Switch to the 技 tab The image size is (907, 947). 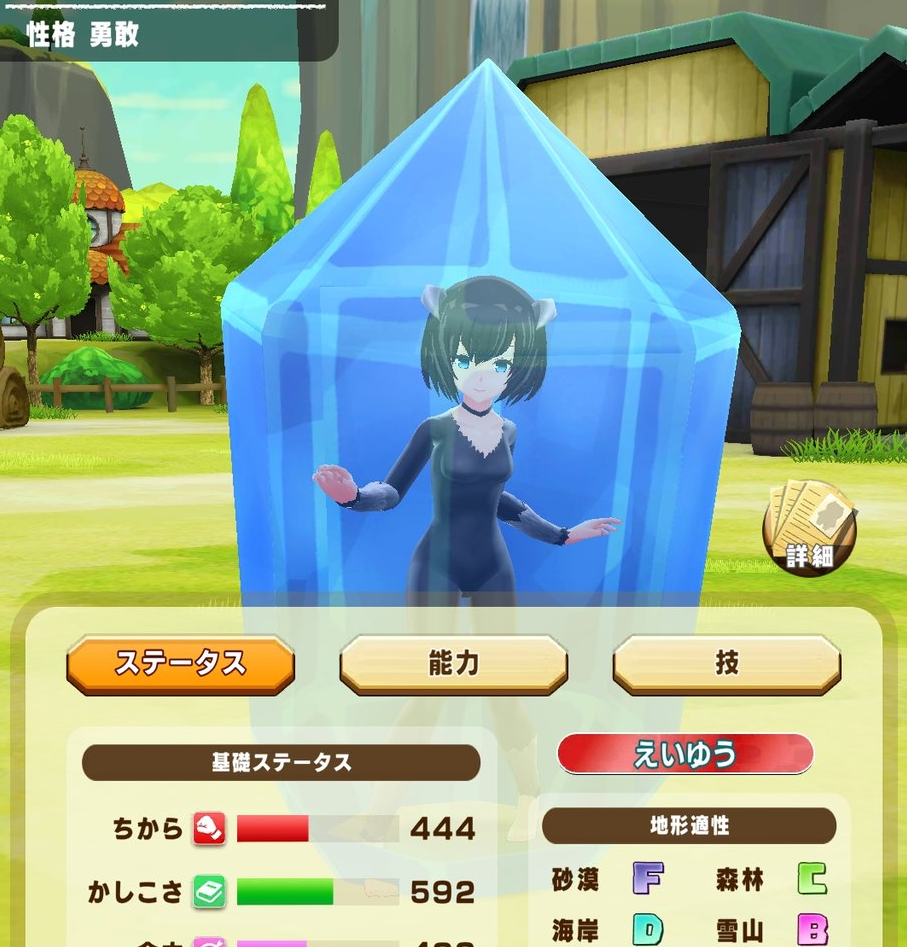726,664
